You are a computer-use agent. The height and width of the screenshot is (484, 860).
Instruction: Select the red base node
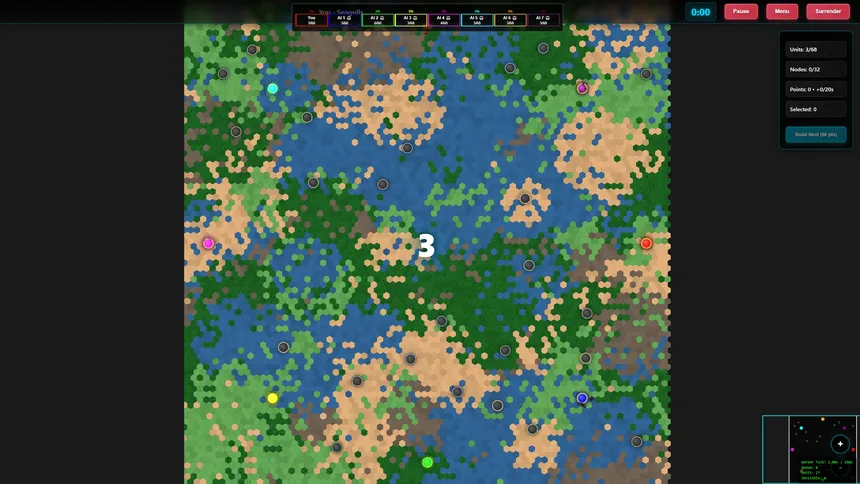pyautogui.click(x=646, y=243)
